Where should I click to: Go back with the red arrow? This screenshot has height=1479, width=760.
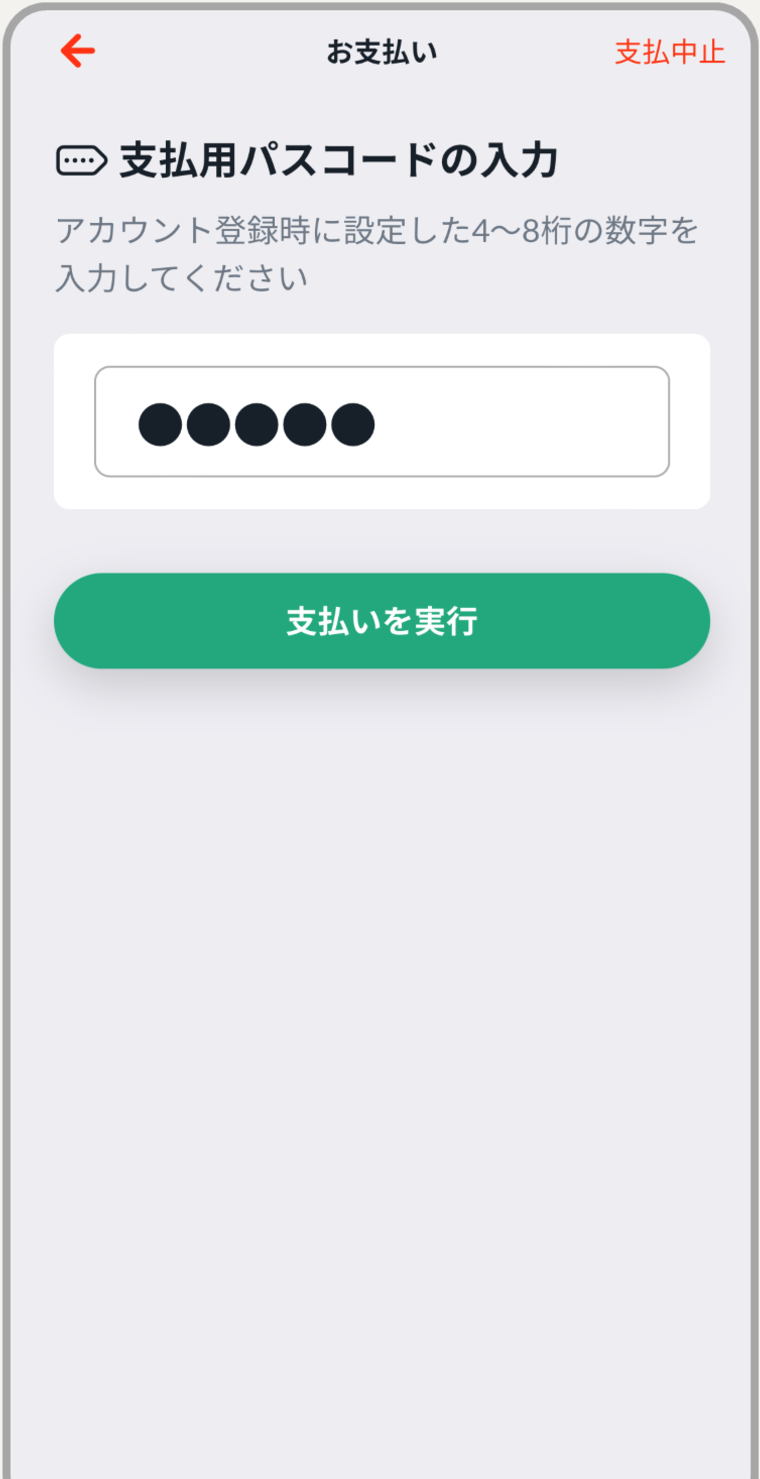pos(78,51)
